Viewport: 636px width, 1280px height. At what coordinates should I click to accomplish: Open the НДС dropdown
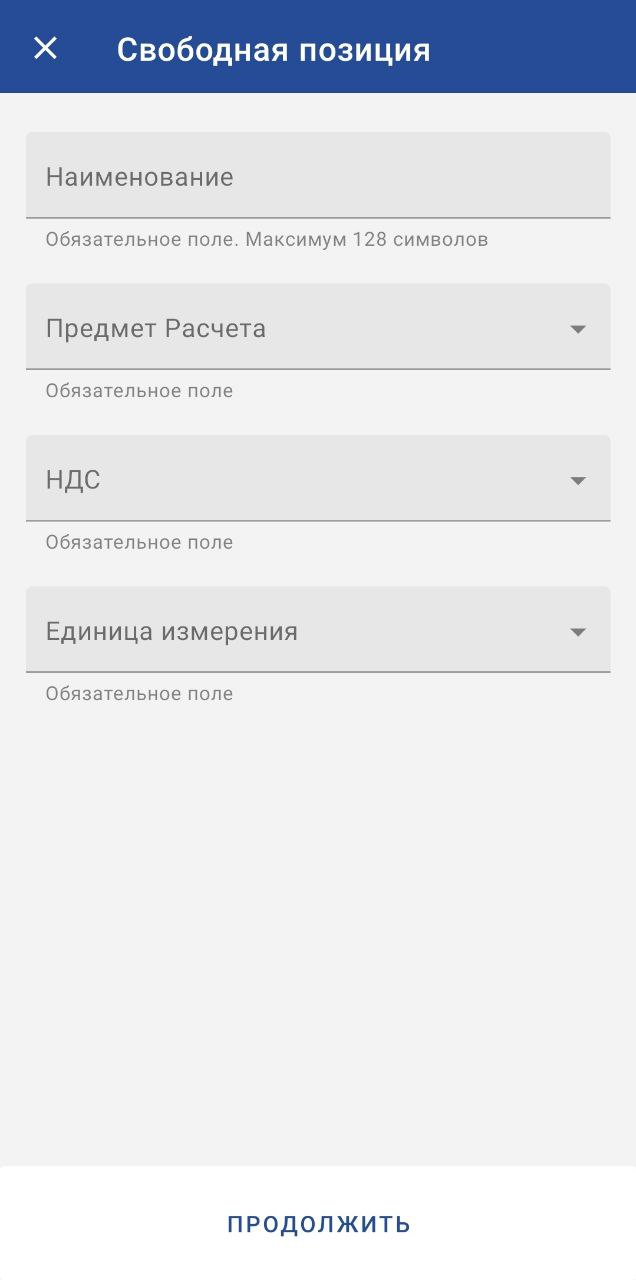[x=318, y=478]
